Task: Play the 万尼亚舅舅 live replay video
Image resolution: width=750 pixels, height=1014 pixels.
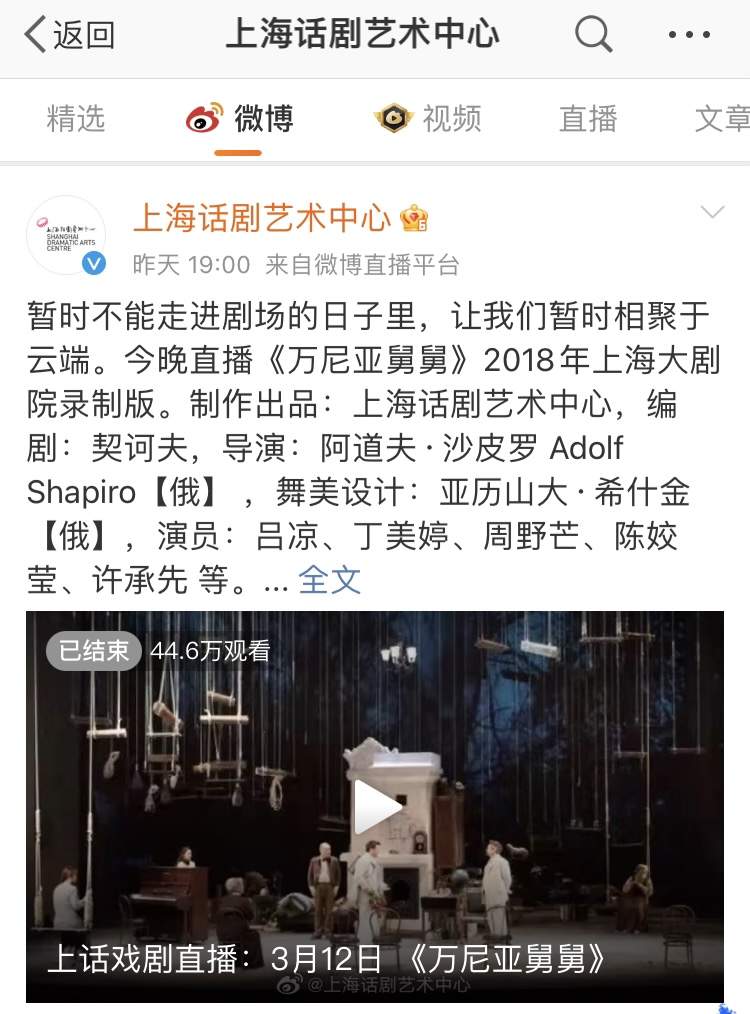Action: pos(376,806)
